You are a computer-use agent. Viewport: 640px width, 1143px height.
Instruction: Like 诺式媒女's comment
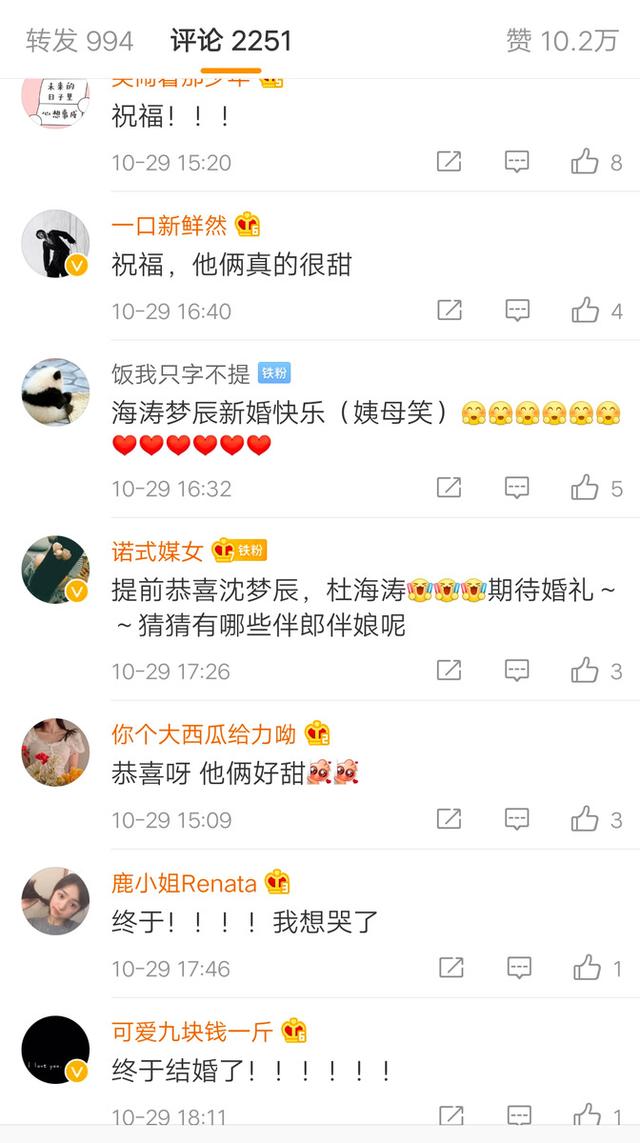coord(585,670)
